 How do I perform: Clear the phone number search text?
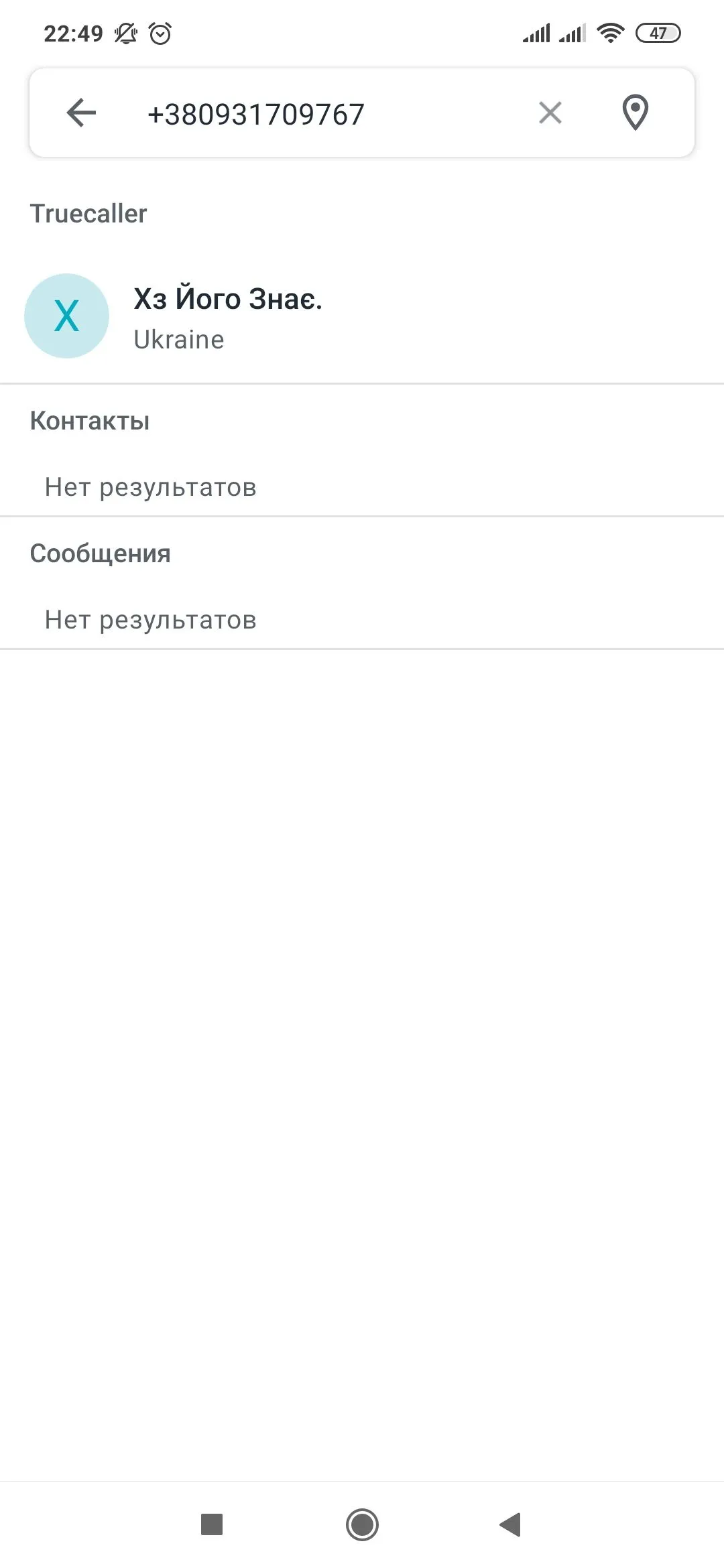(x=550, y=113)
